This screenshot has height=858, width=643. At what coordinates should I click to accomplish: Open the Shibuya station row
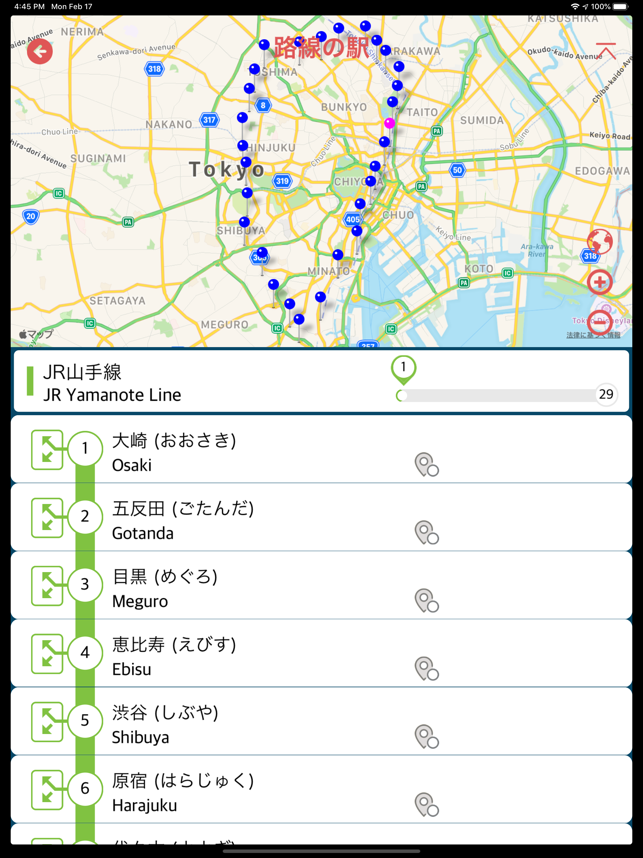pyautogui.click(x=250, y=723)
